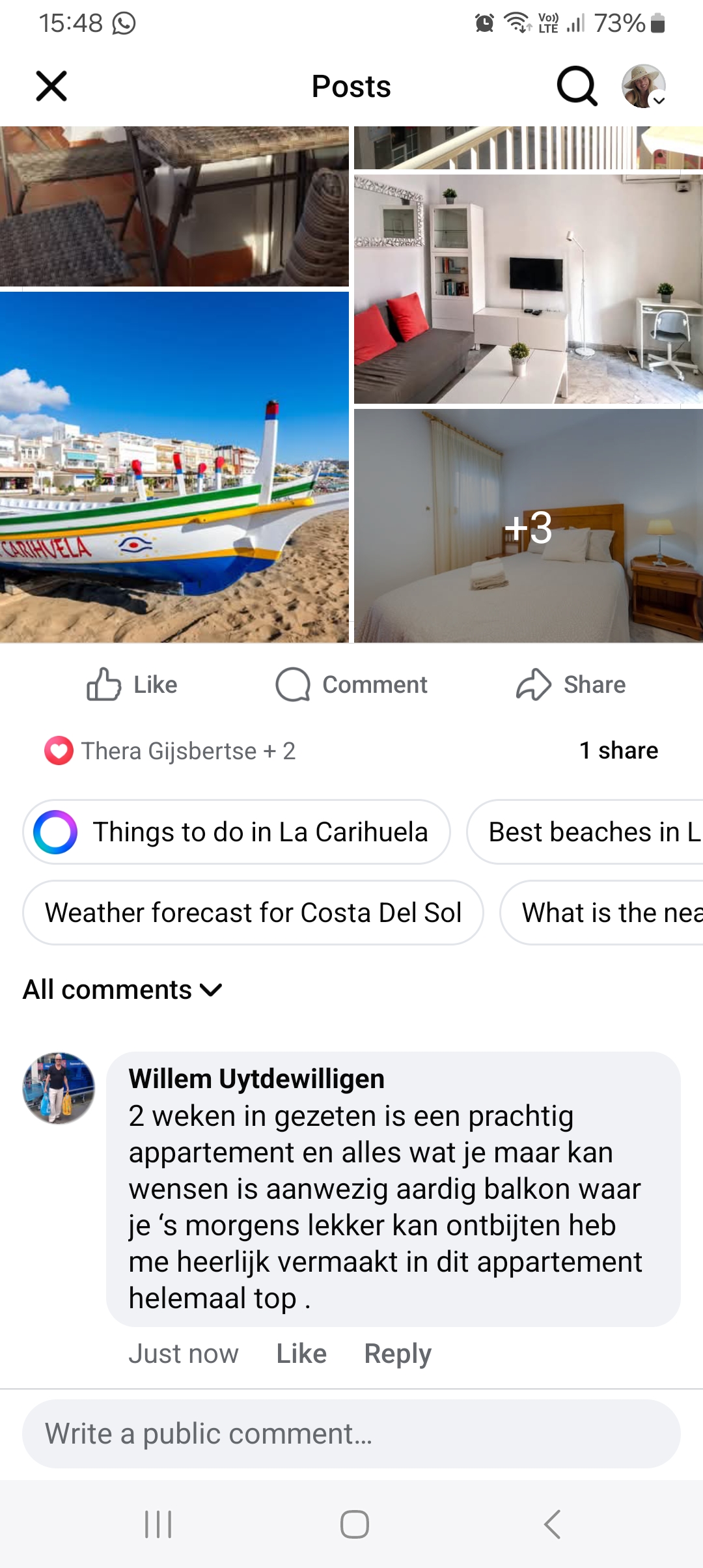
Task: Focus the Write a public comment field
Action: click(x=351, y=1434)
